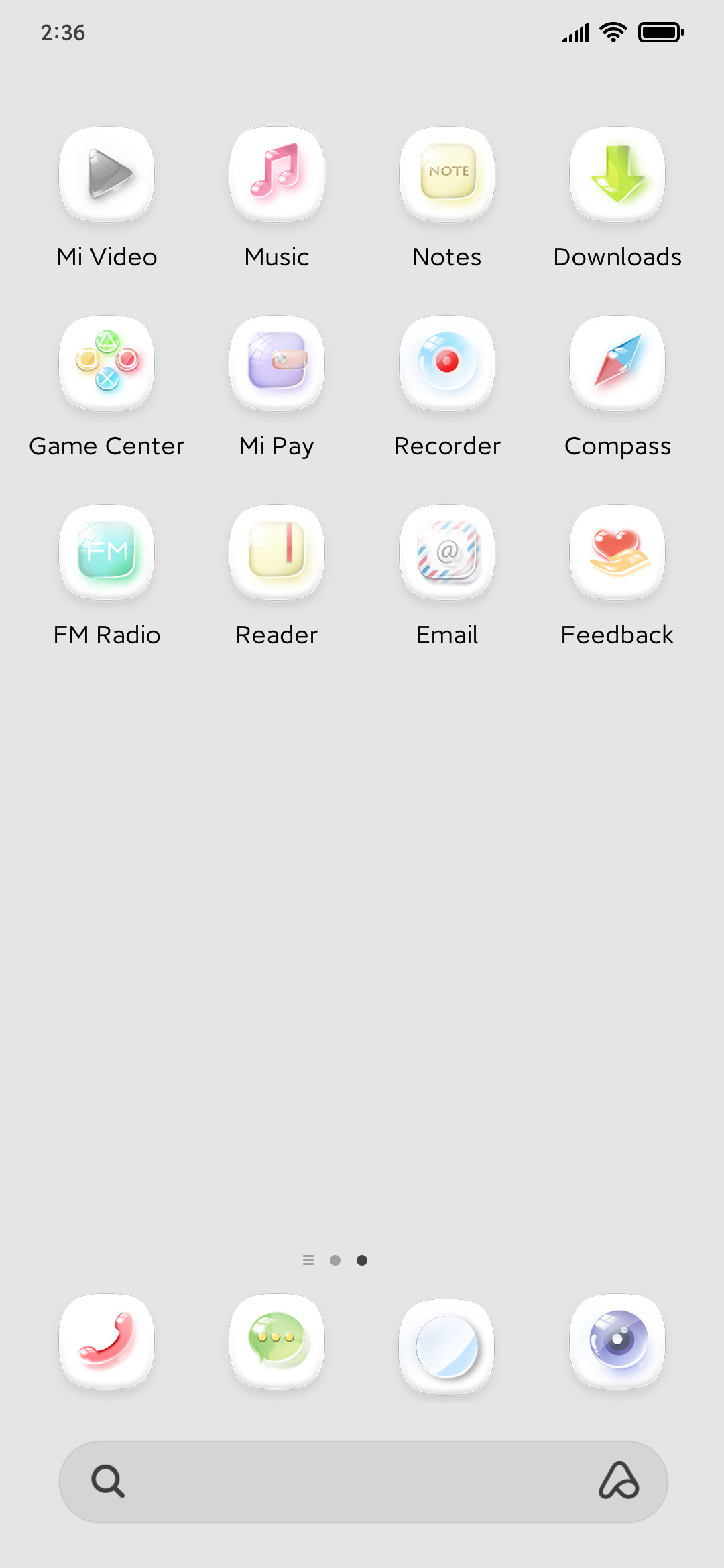This screenshot has height=1568, width=724.
Task: Tap the home screen search bar
Action: pyautogui.click(x=363, y=1482)
